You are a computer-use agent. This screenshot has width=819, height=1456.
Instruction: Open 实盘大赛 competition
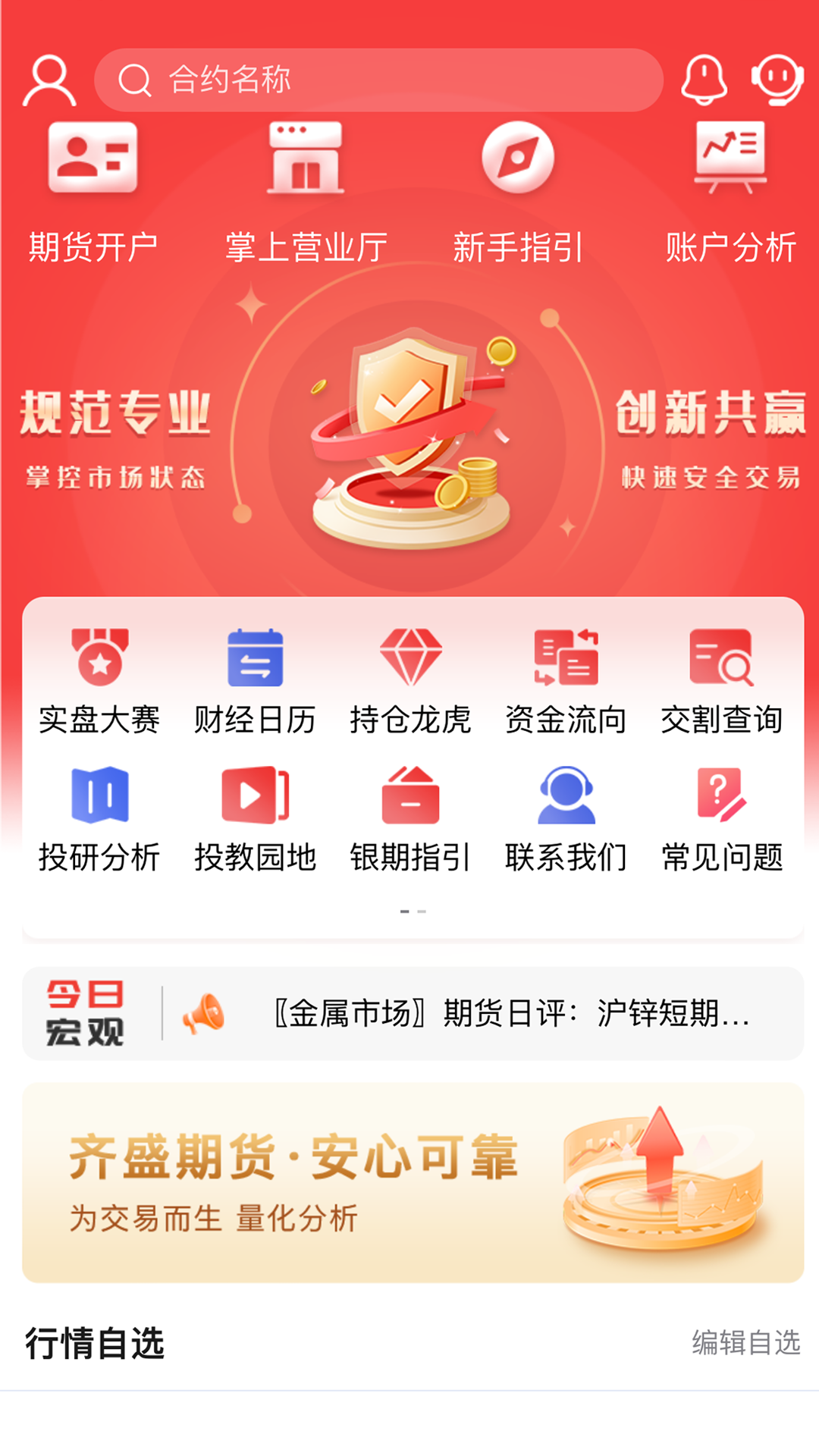(99, 680)
